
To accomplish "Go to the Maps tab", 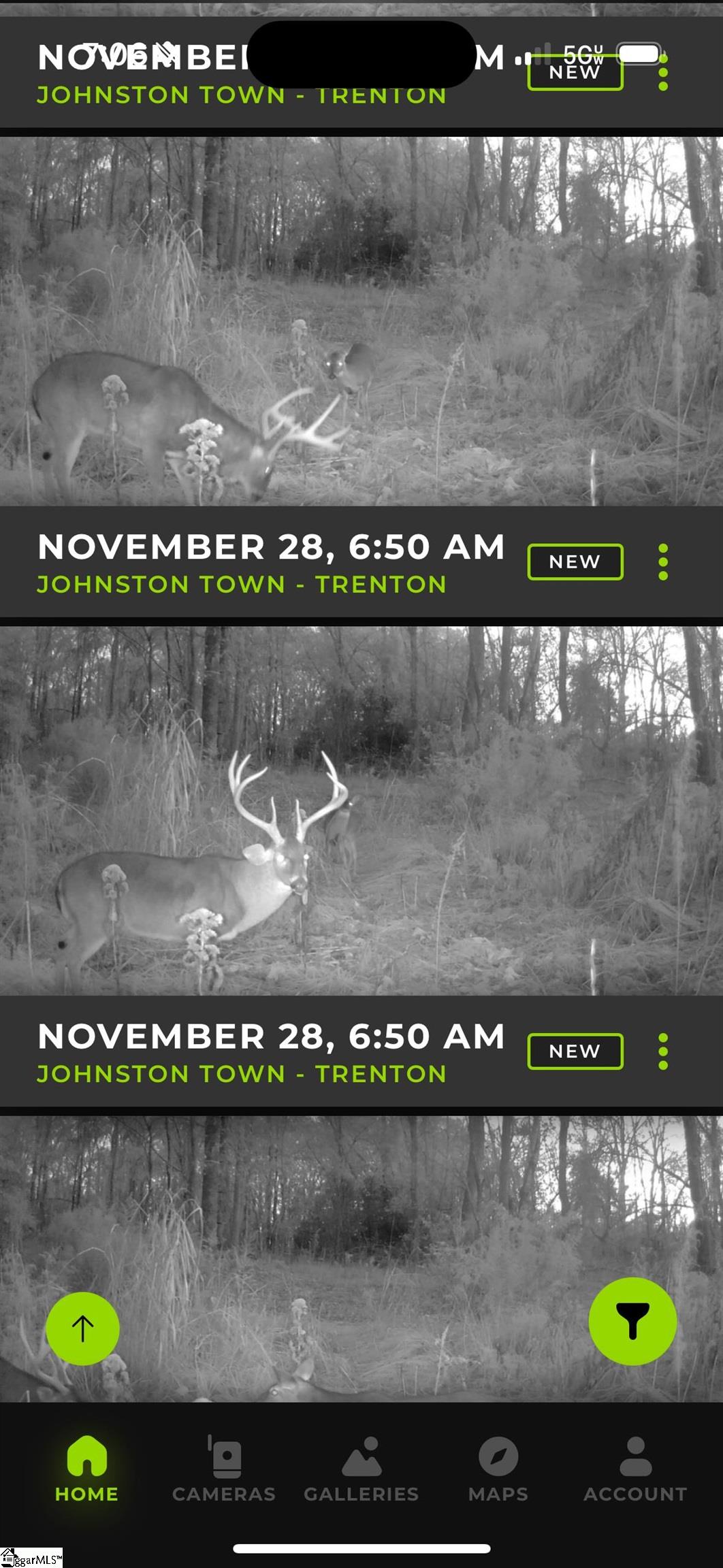I will click(x=498, y=1469).
